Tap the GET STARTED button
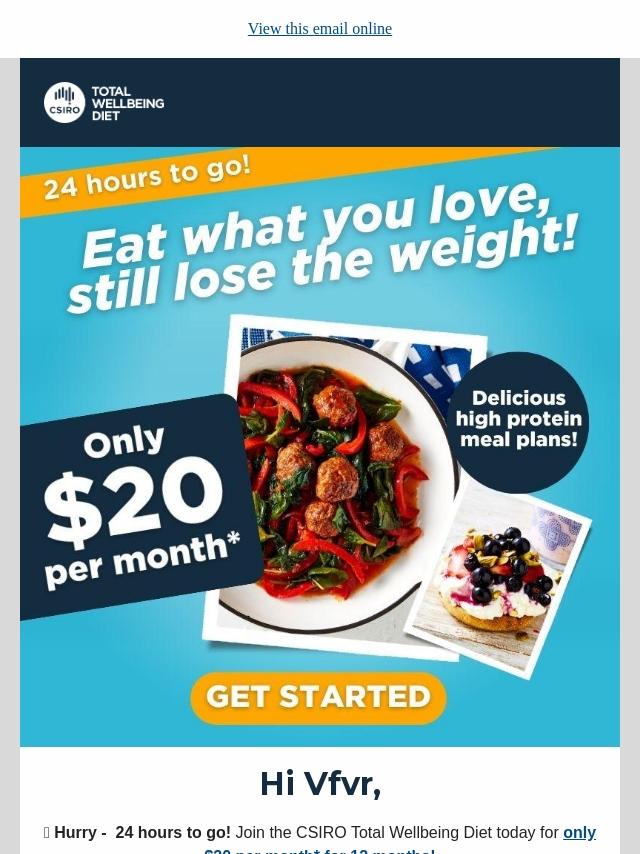This screenshot has width=640, height=854. (318, 697)
